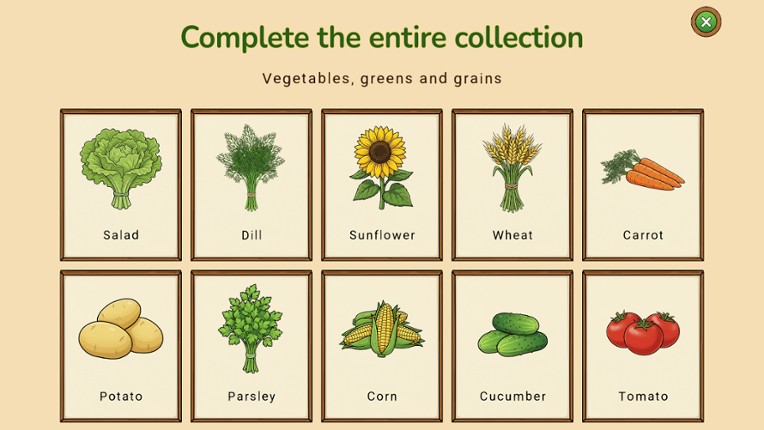
Task: View the Tomato card
Action: pos(643,345)
